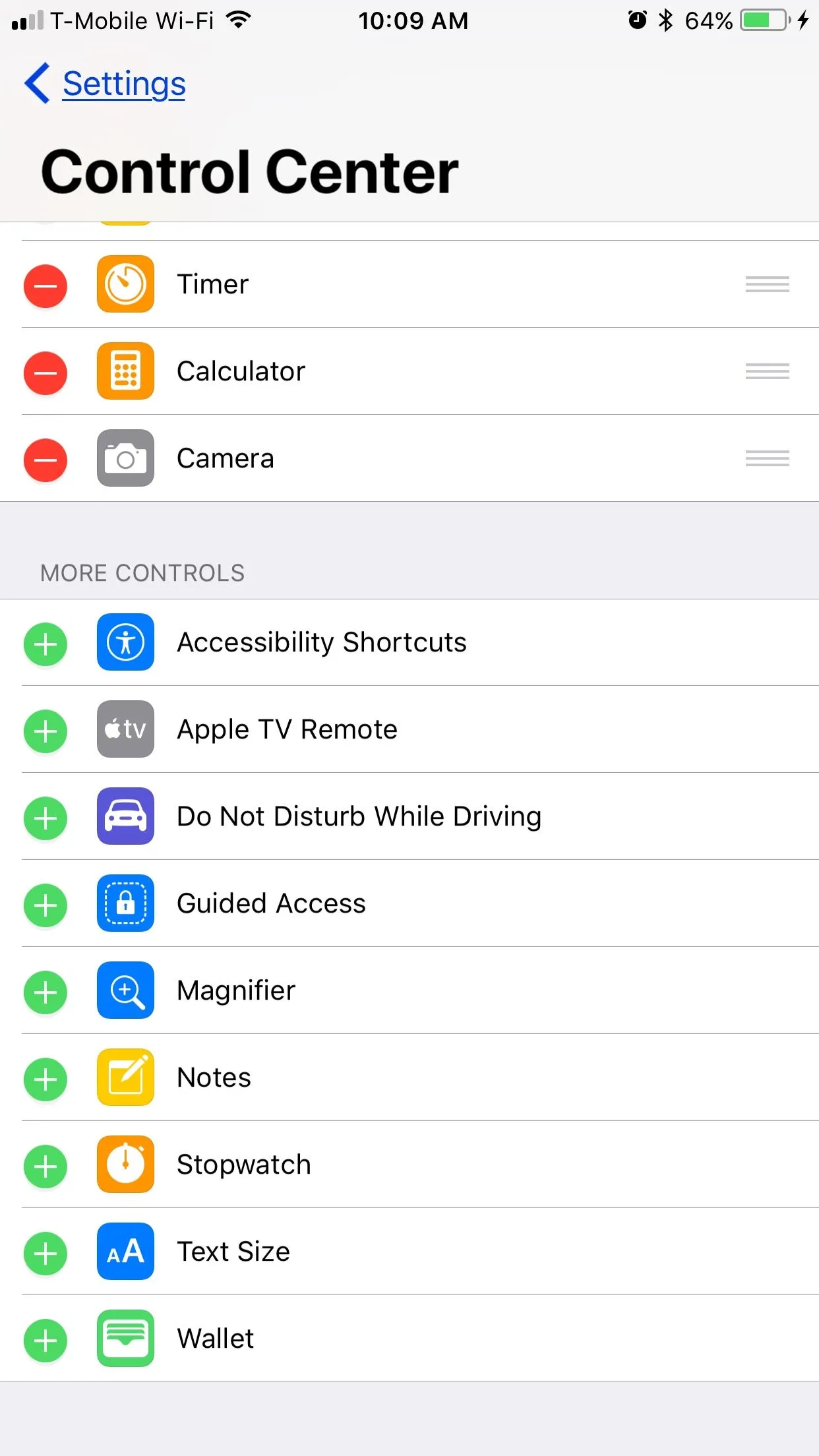Add the Text Size control
Screen dimensions: 819x1456
point(45,1254)
